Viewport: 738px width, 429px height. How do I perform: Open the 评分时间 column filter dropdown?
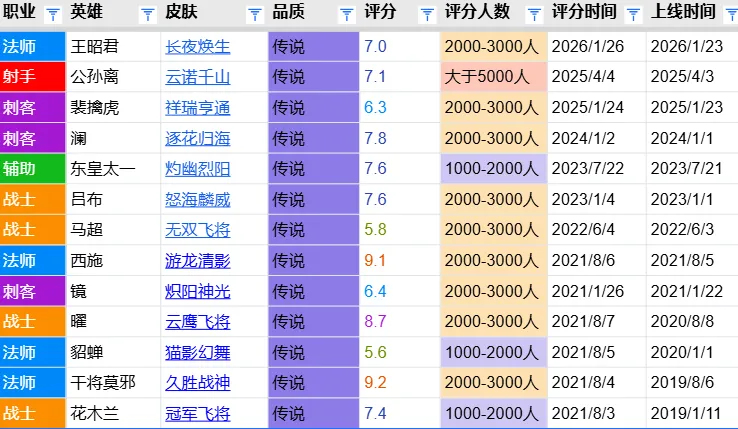click(632, 14)
